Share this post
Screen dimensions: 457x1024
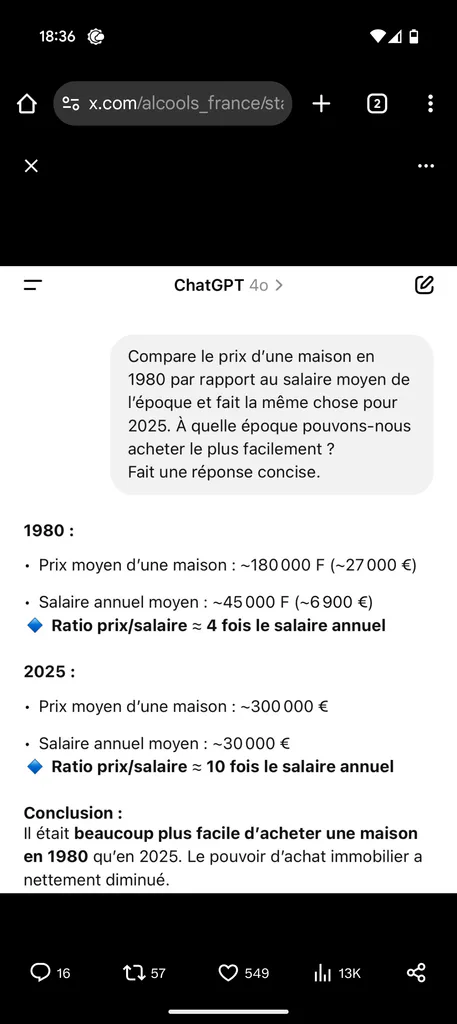click(x=416, y=973)
